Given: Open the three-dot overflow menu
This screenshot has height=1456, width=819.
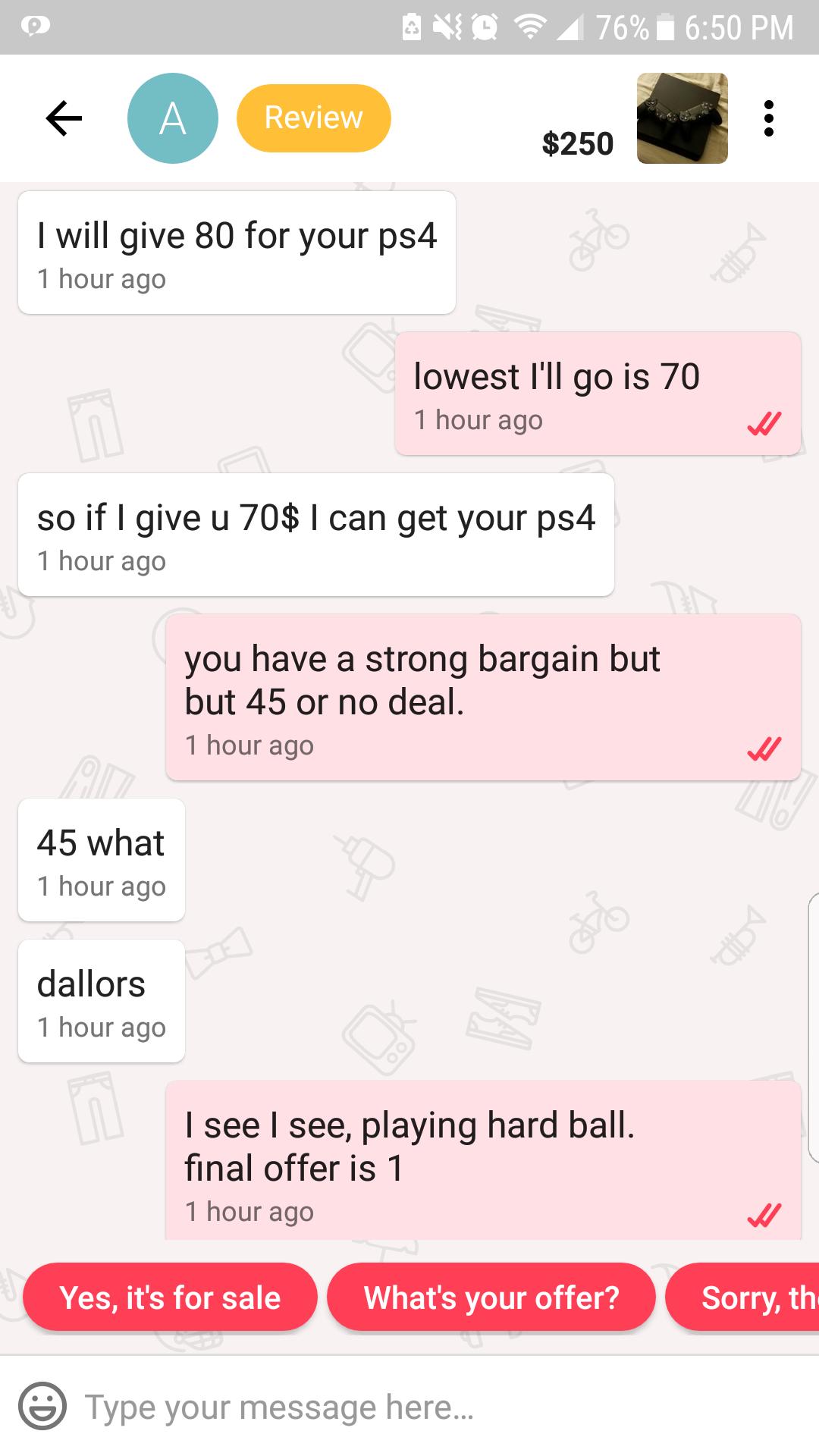Looking at the screenshot, I should pyautogui.click(x=769, y=118).
